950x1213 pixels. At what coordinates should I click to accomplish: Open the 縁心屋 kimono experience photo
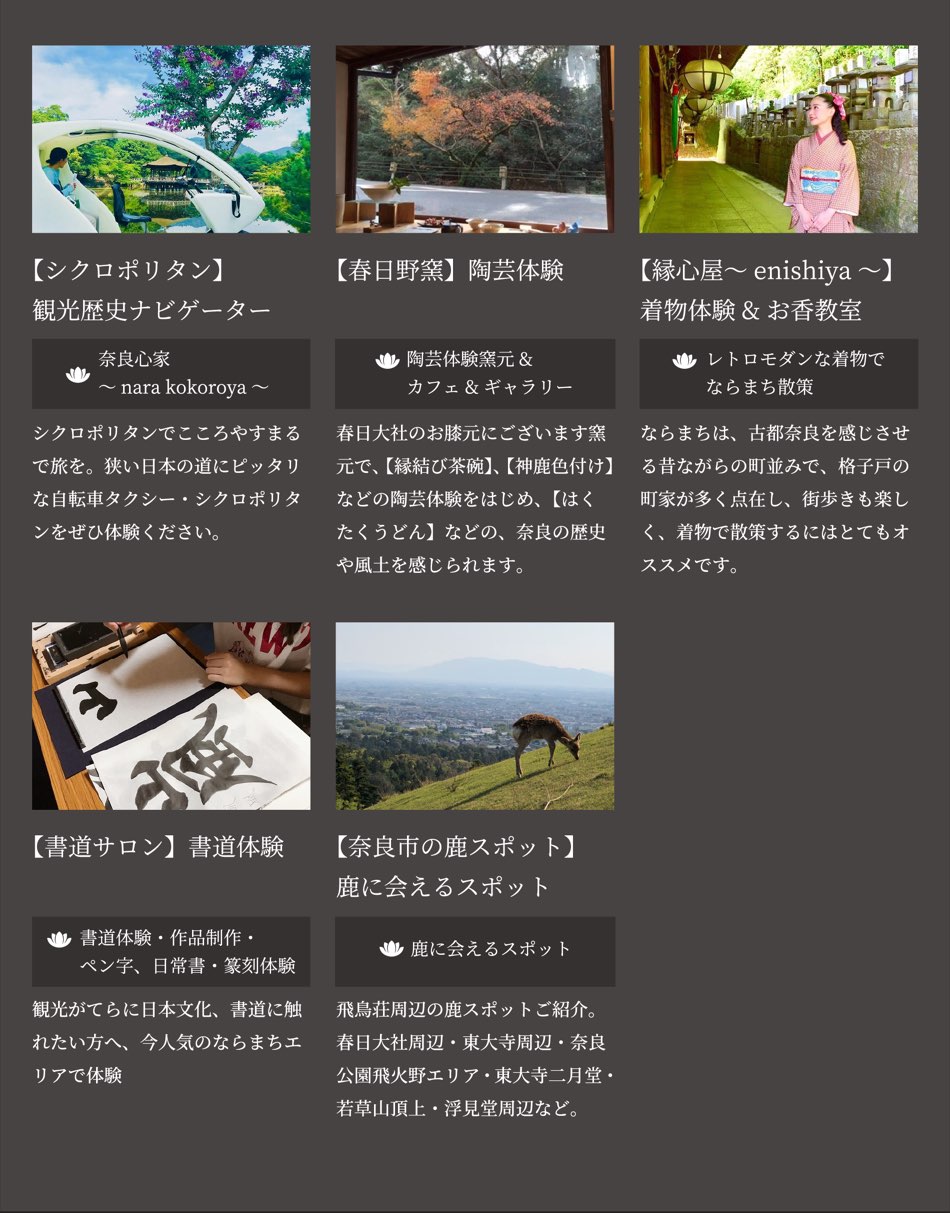tap(778, 139)
